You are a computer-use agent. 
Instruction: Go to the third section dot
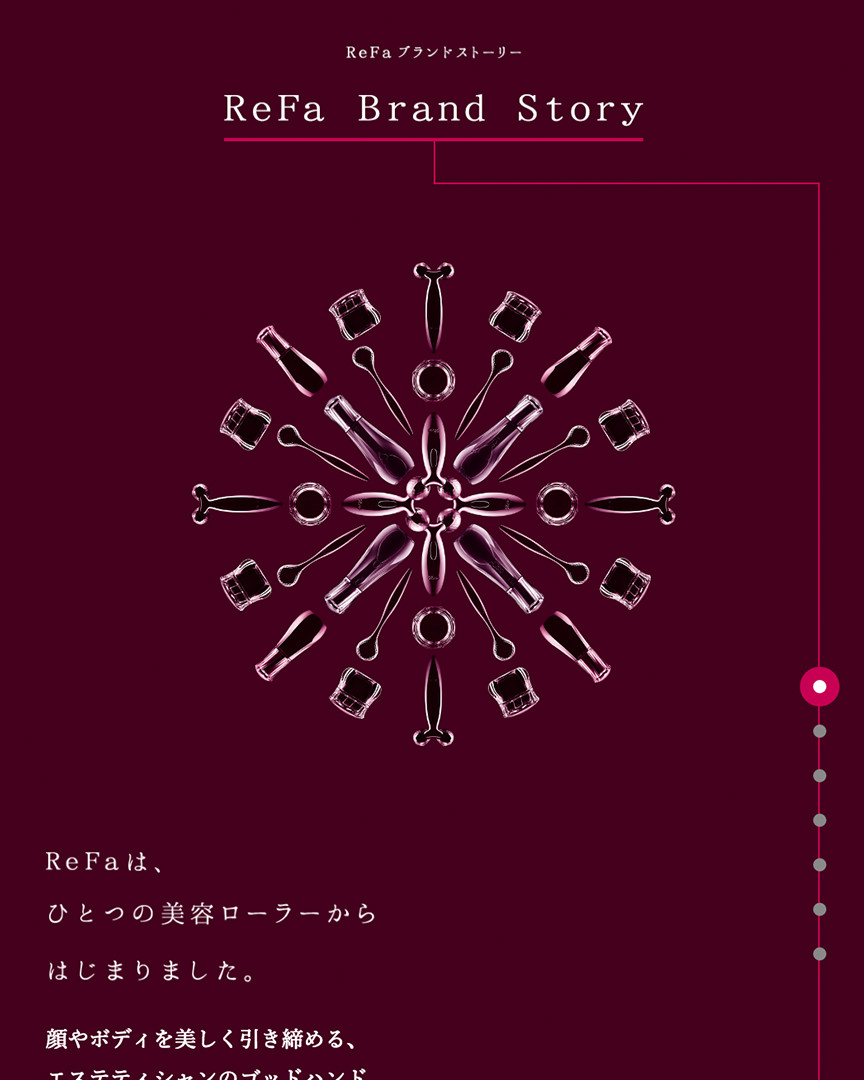point(819,776)
